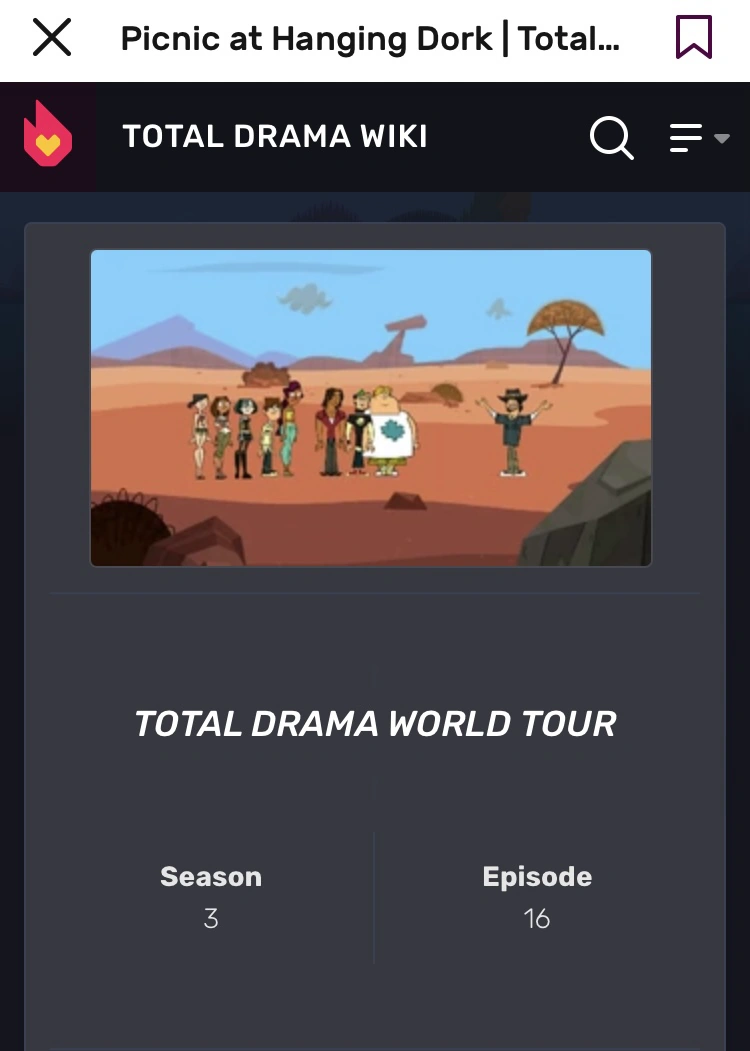Click the TOTAL DRAMA WIKI wordmark
The height and width of the screenshot is (1051, 750).
pos(275,137)
